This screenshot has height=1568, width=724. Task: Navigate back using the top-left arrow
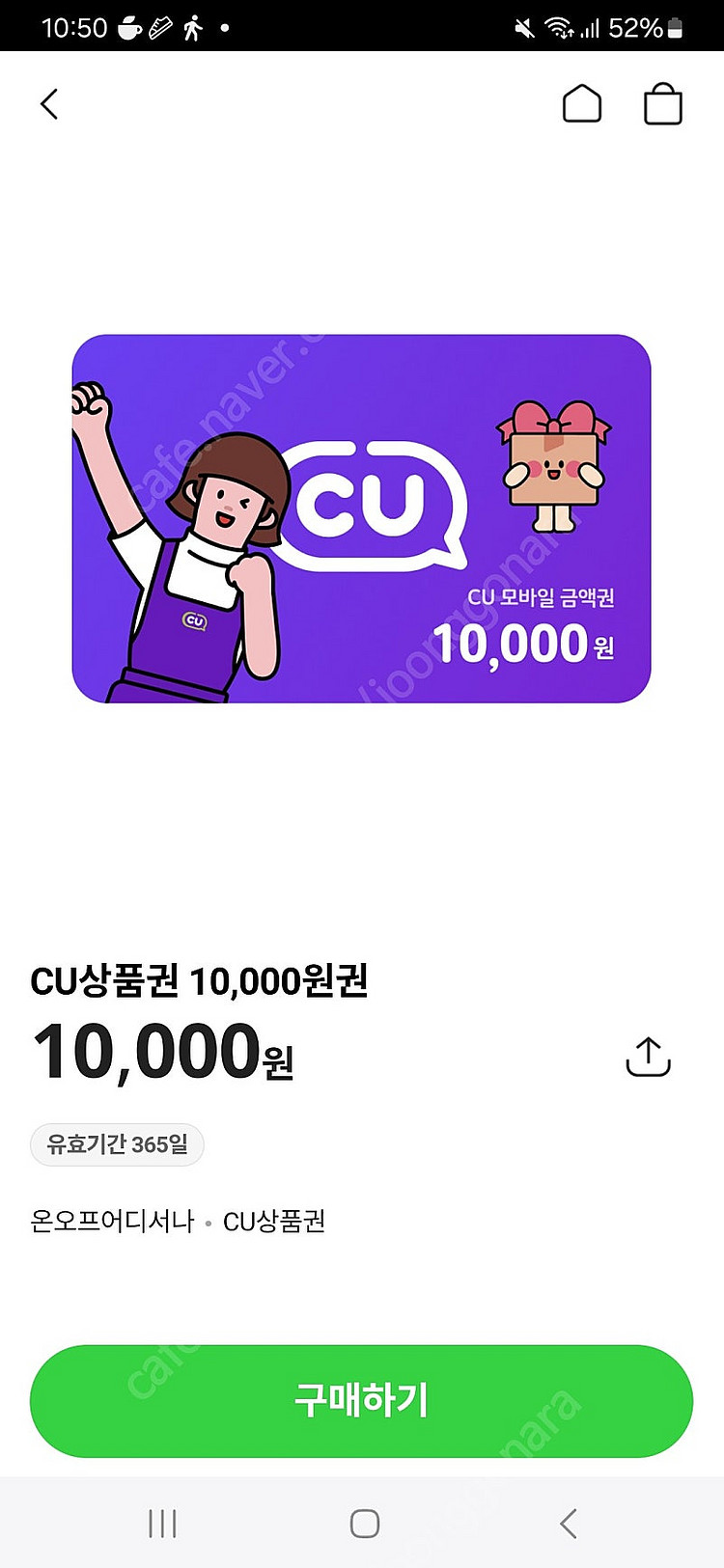point(49,104)
